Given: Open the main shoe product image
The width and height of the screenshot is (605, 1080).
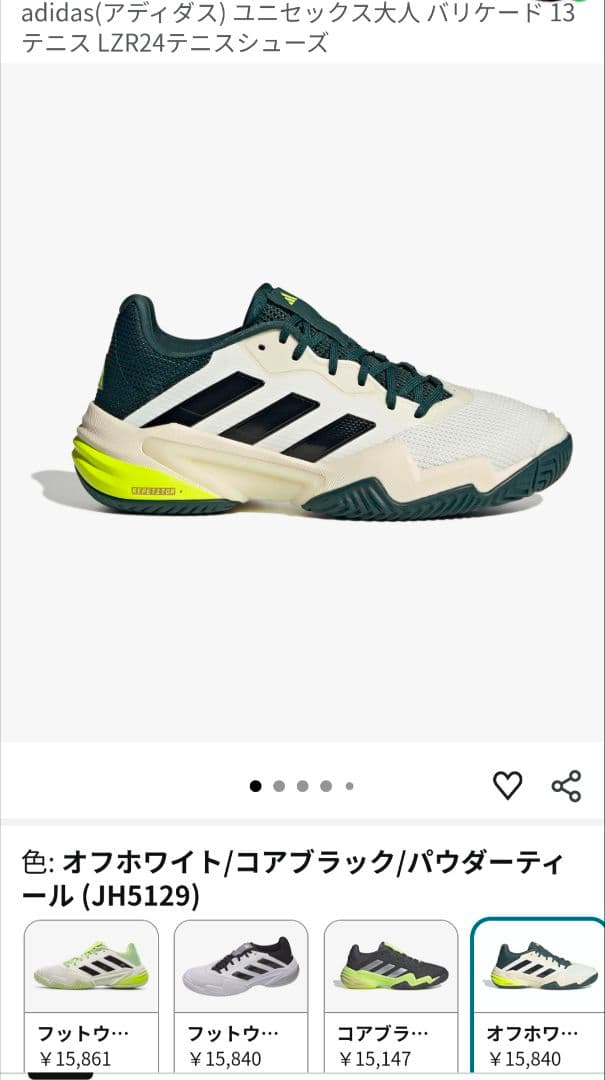Looking at the screenshot, I should (x=302, y=400).
